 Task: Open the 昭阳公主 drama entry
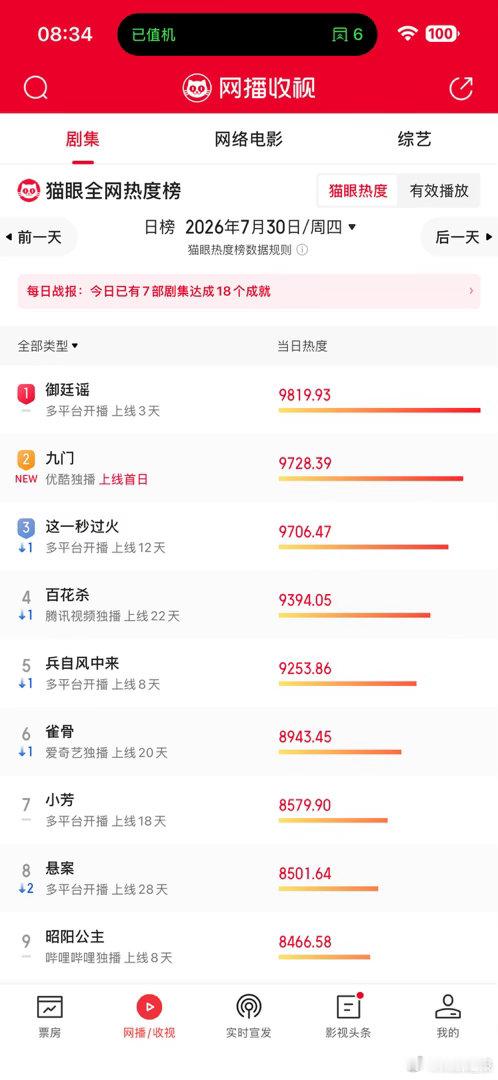(249, 946)
